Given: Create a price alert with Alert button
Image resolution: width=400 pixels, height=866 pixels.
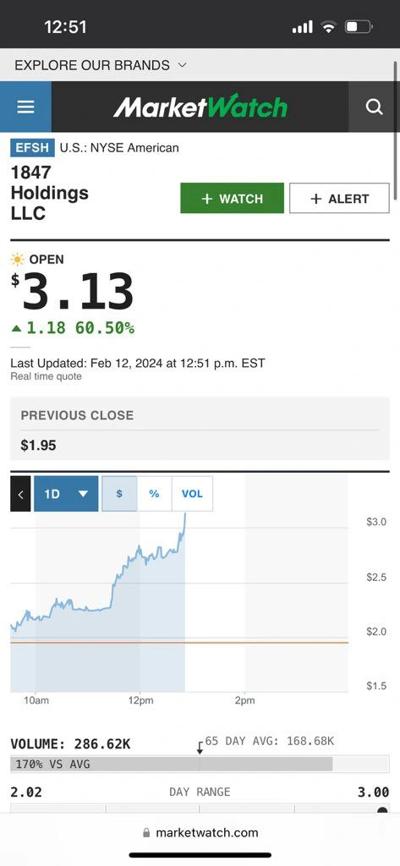Looking at the screenshot, I should pos(339,198).
